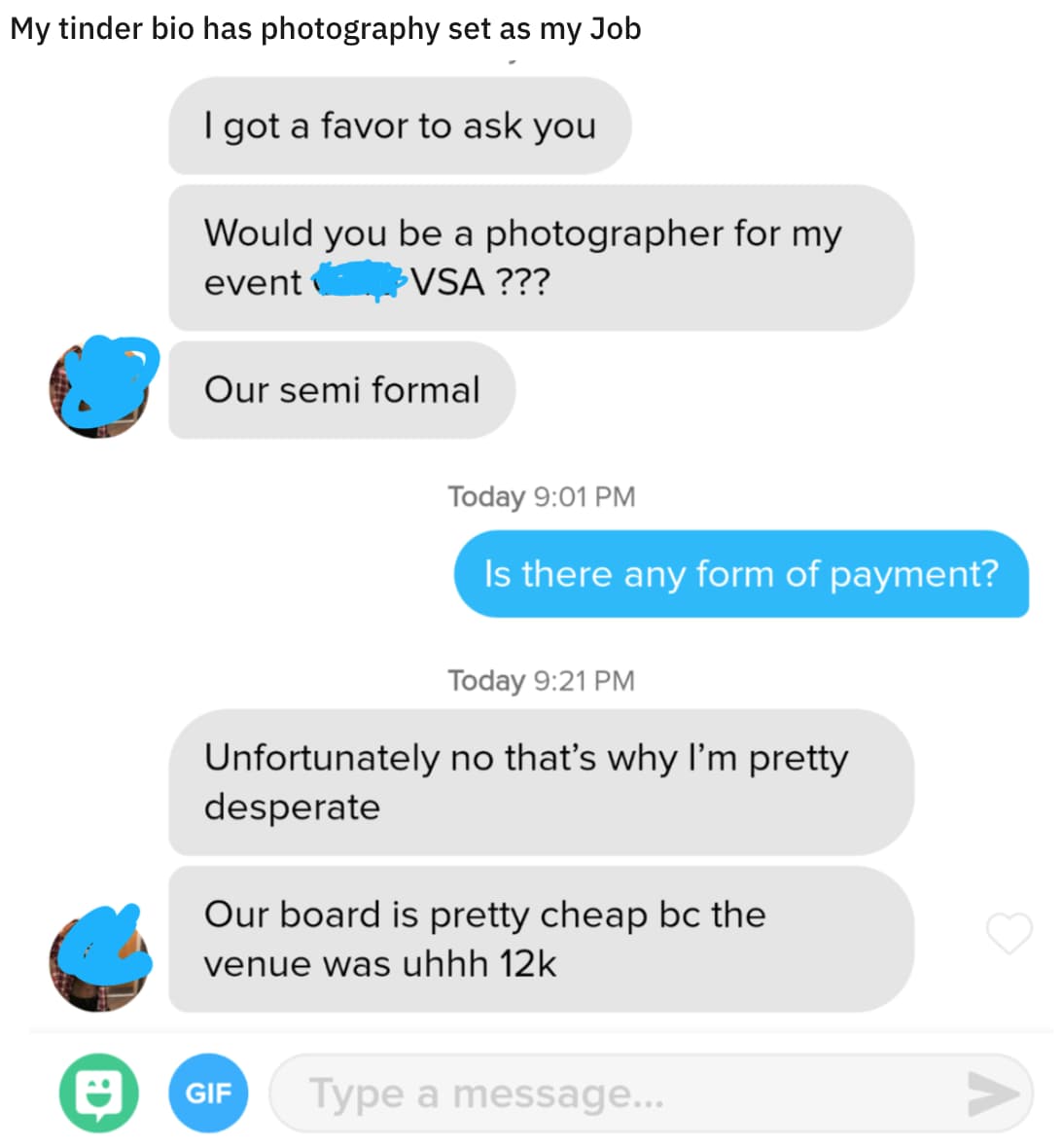Tap the 'Today 9:01 PM' timestamp
Viewport: 1062px width, 1148px height.
pos(542,497)
